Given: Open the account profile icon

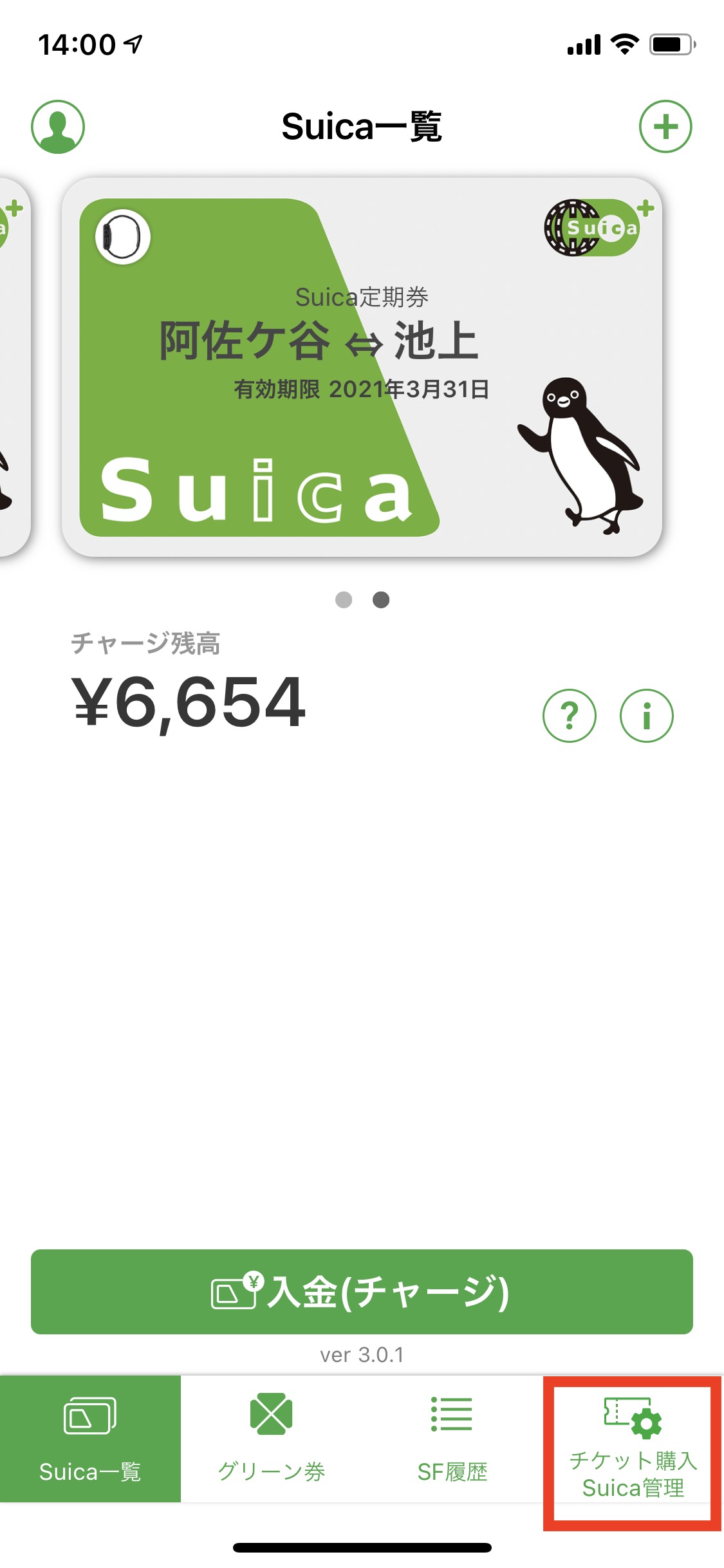Looking at the screenshot, I should point(58,127).
